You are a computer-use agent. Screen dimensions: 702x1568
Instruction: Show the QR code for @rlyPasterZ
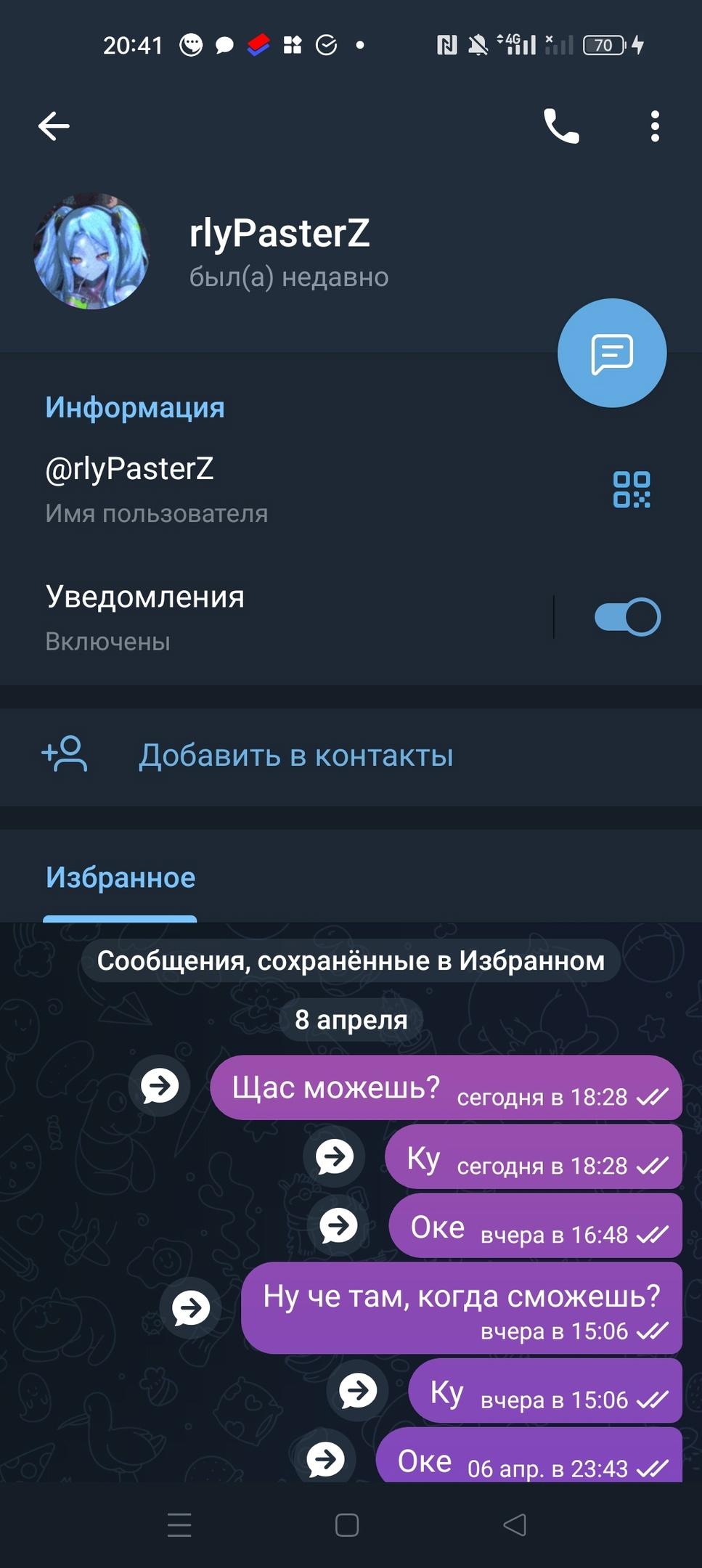pyautogui.click(x=631, y=489)
